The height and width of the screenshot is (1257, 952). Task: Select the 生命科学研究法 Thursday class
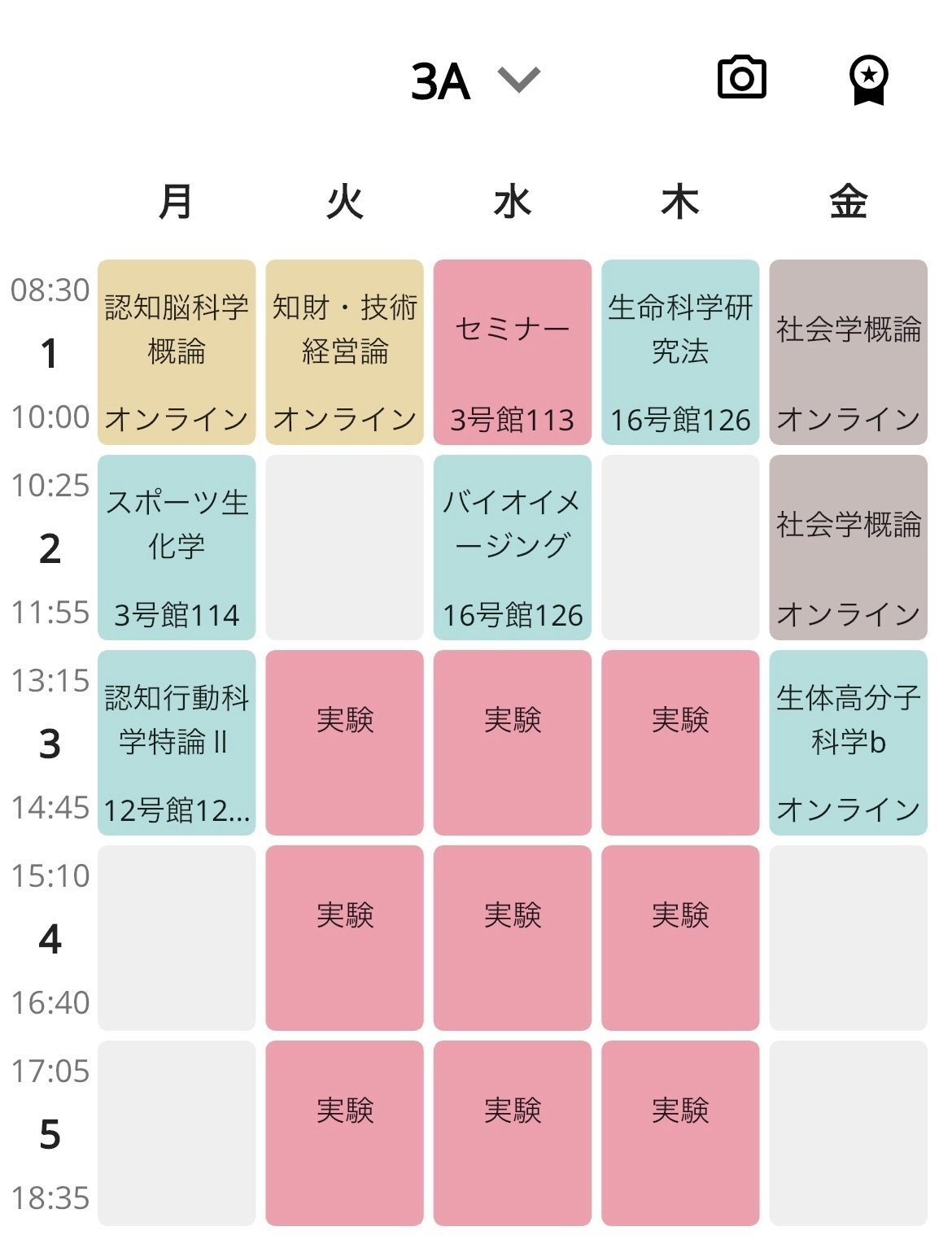click(680, 351)
